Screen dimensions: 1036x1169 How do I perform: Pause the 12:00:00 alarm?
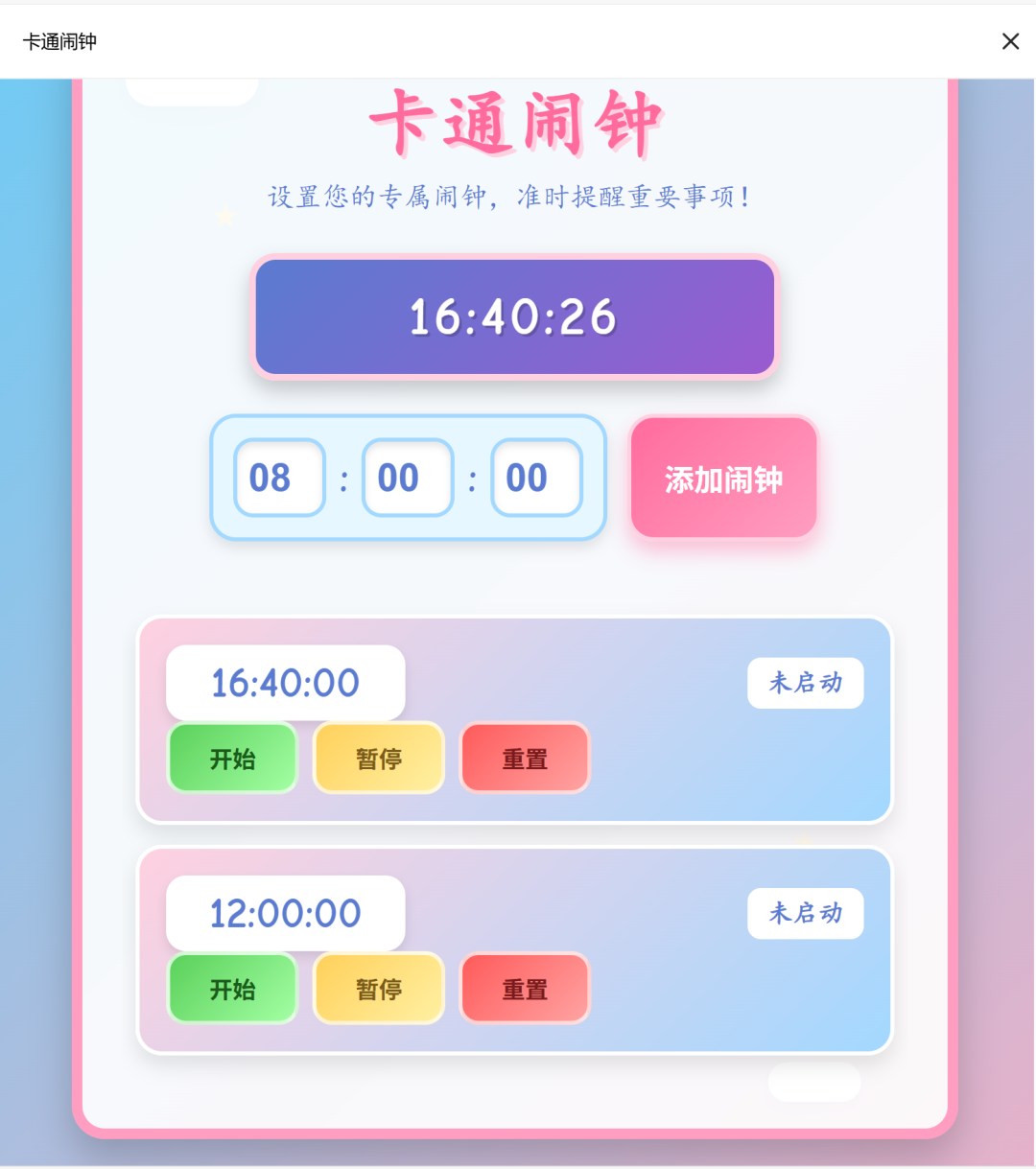379,989
